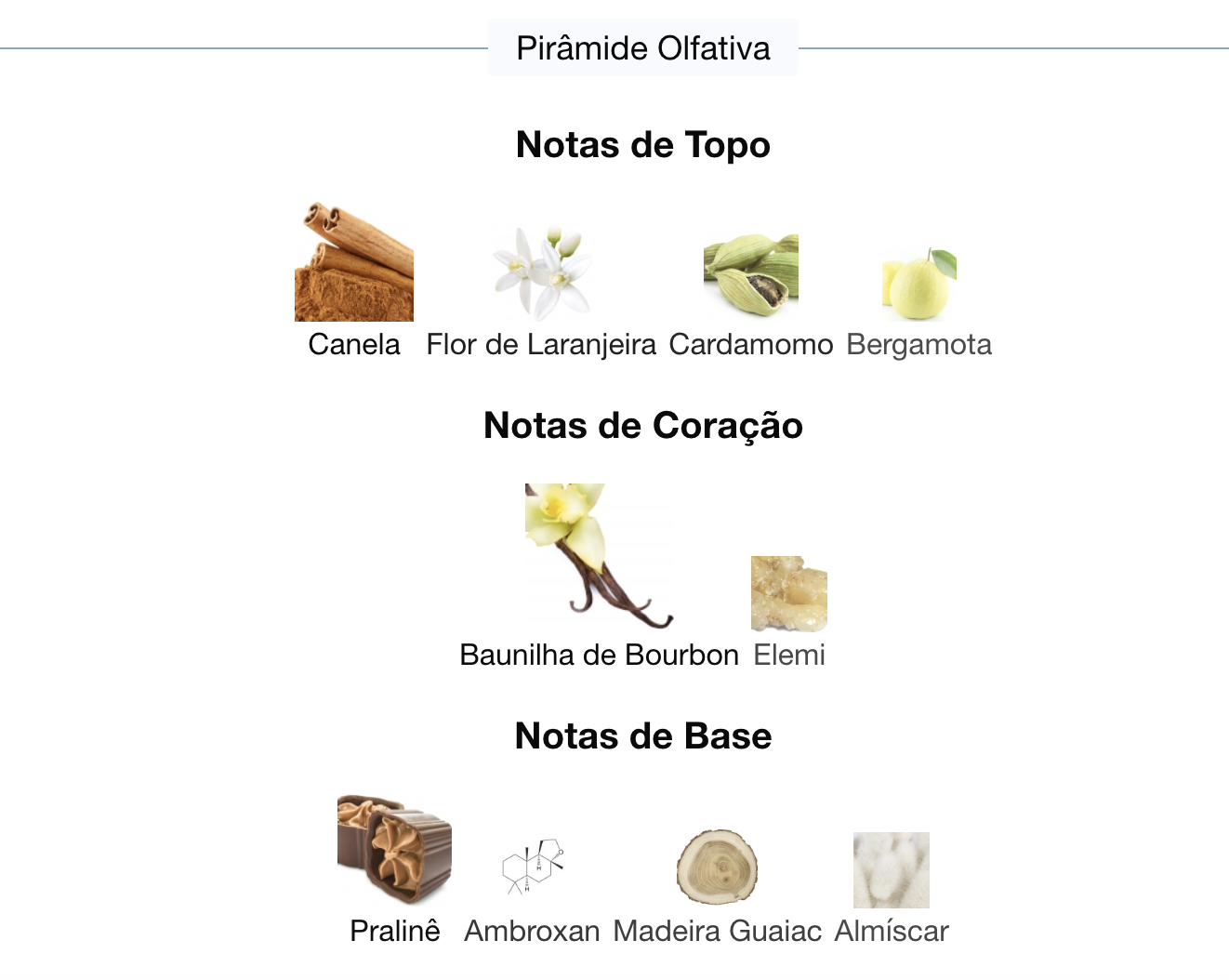Screen dimensions: 1229x980
Task: Select the Almíscar note
Action: (x=891, y=871)
